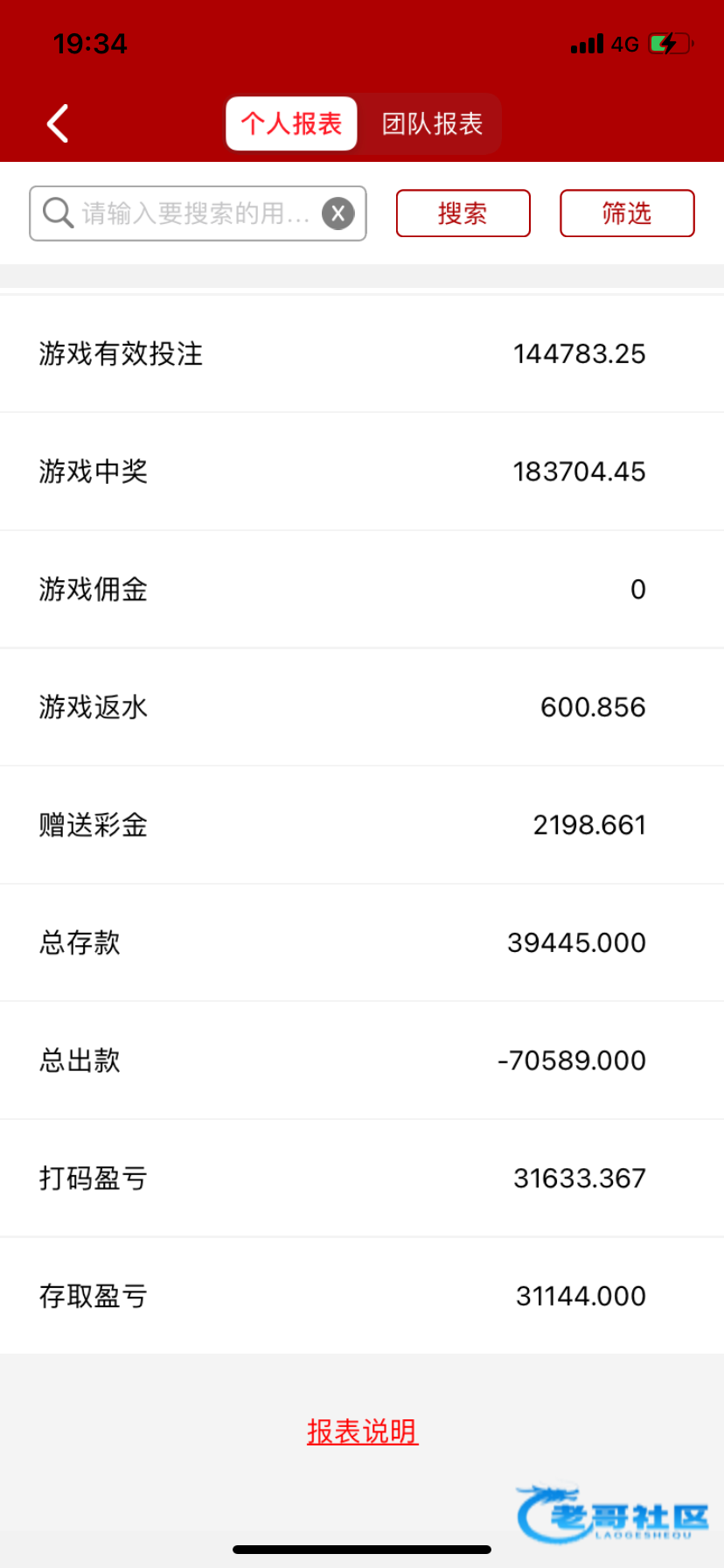
Task: Select the 个人报表 tab
Action: click(x=291, y=123)
